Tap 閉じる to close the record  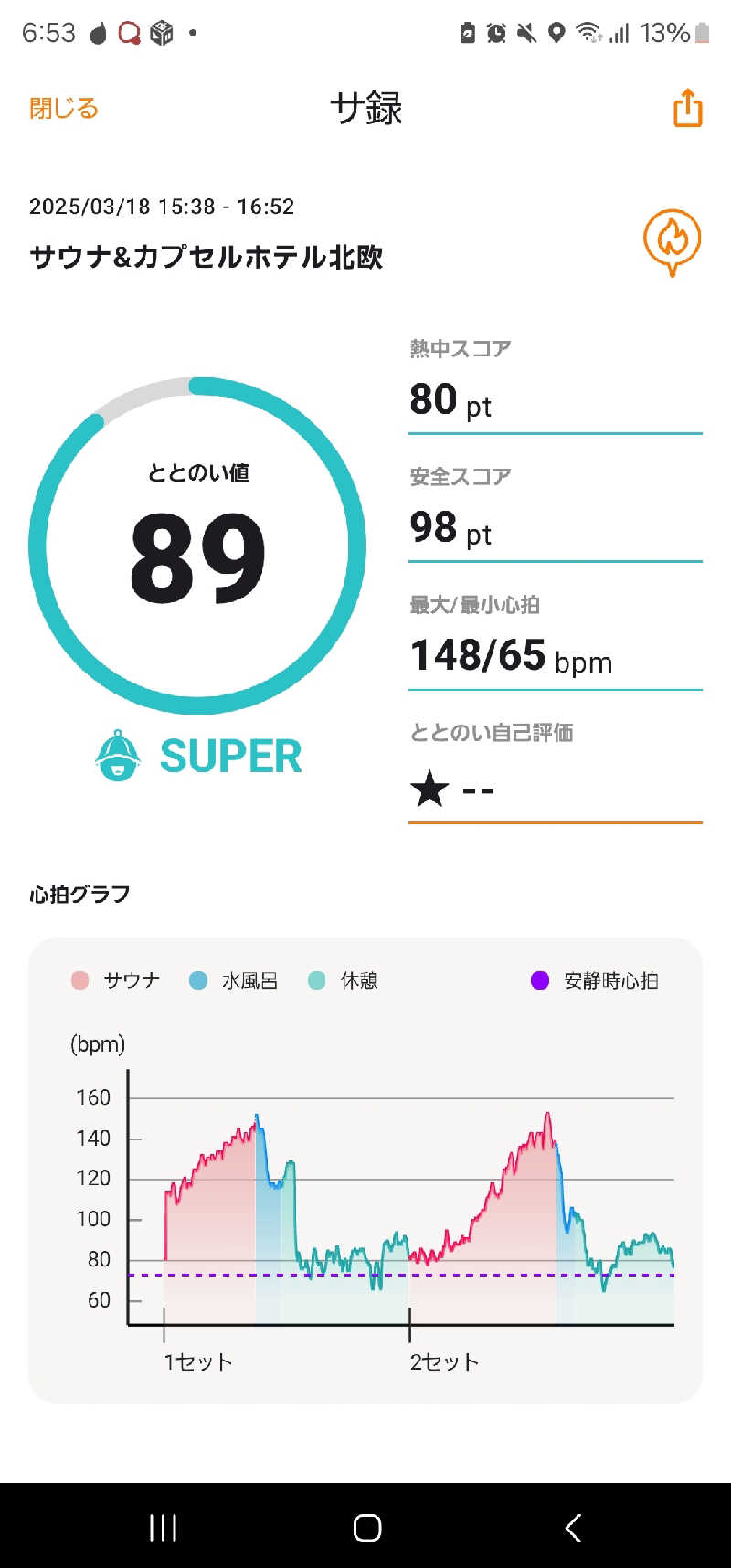(64, 109)
